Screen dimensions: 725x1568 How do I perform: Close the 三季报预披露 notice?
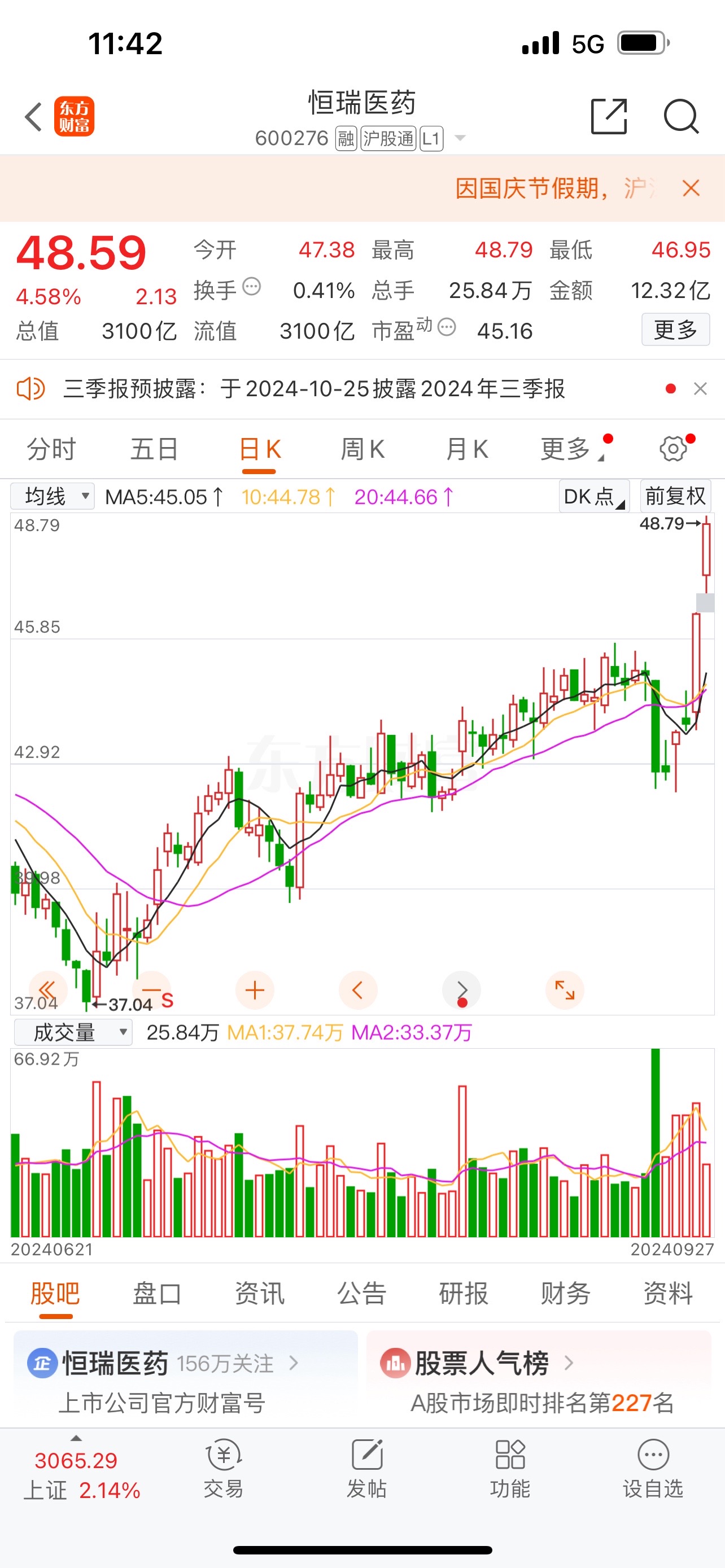700,389
